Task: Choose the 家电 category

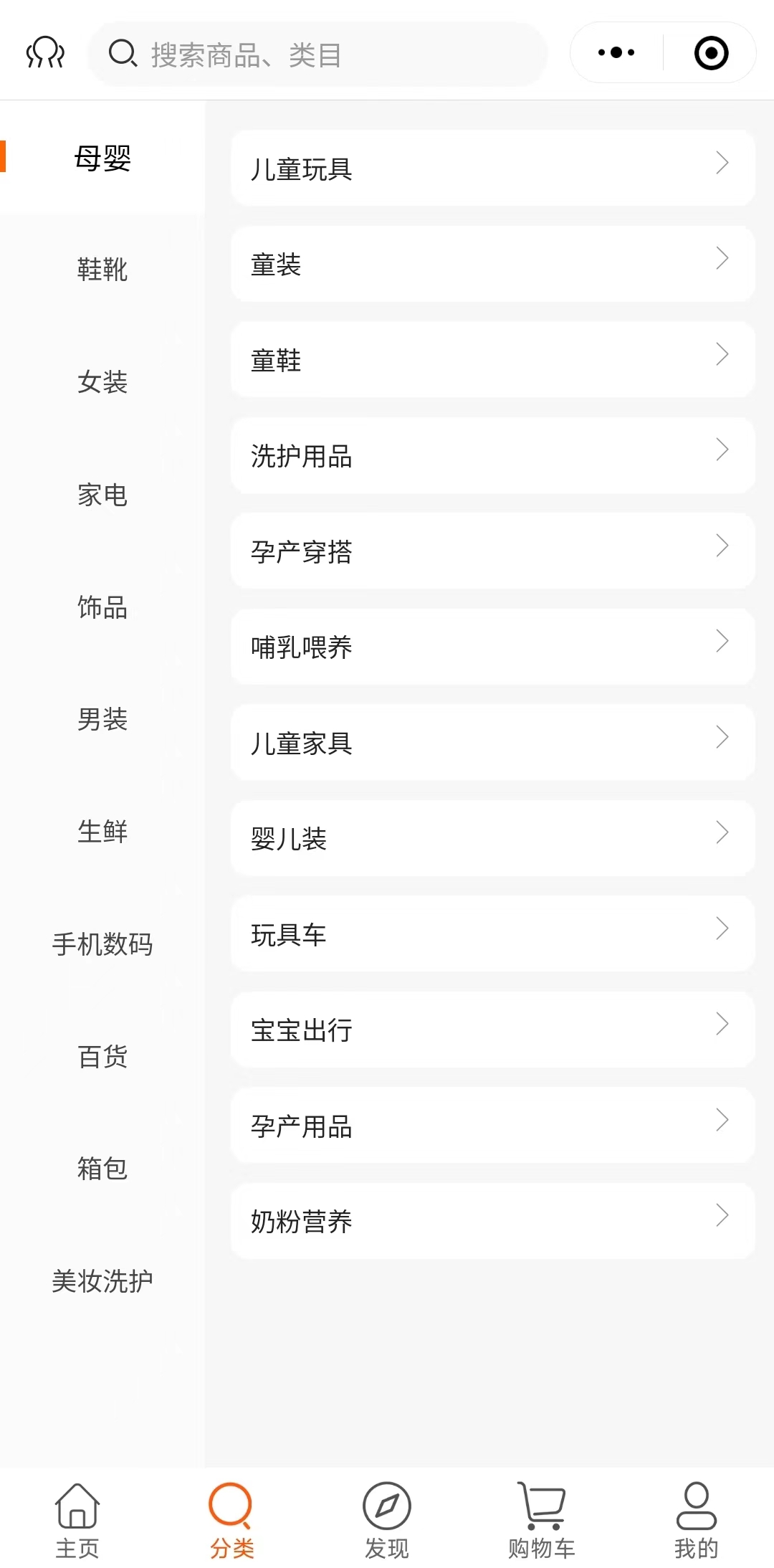Action: coord(102,495)
